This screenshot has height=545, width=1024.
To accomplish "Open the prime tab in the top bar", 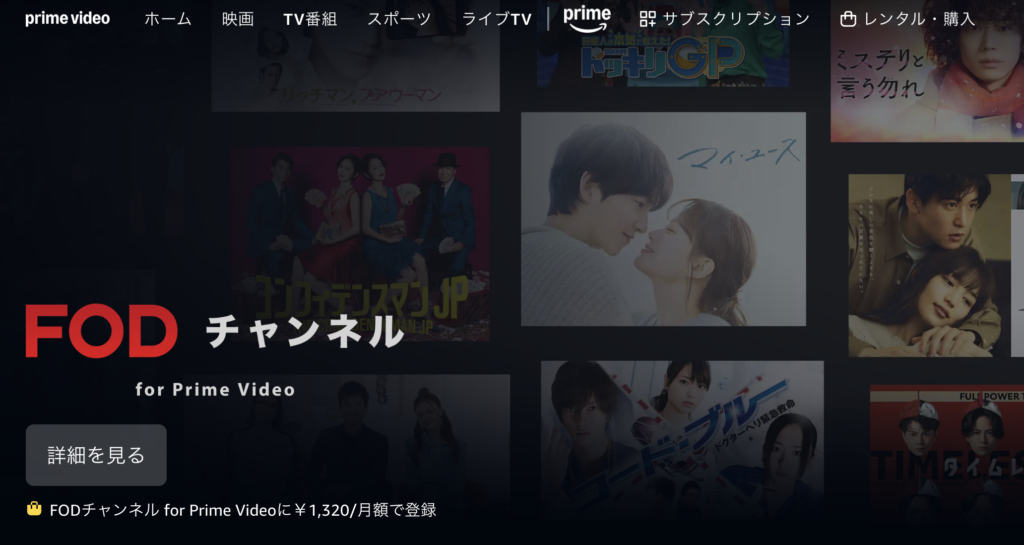I will (587, 18).
